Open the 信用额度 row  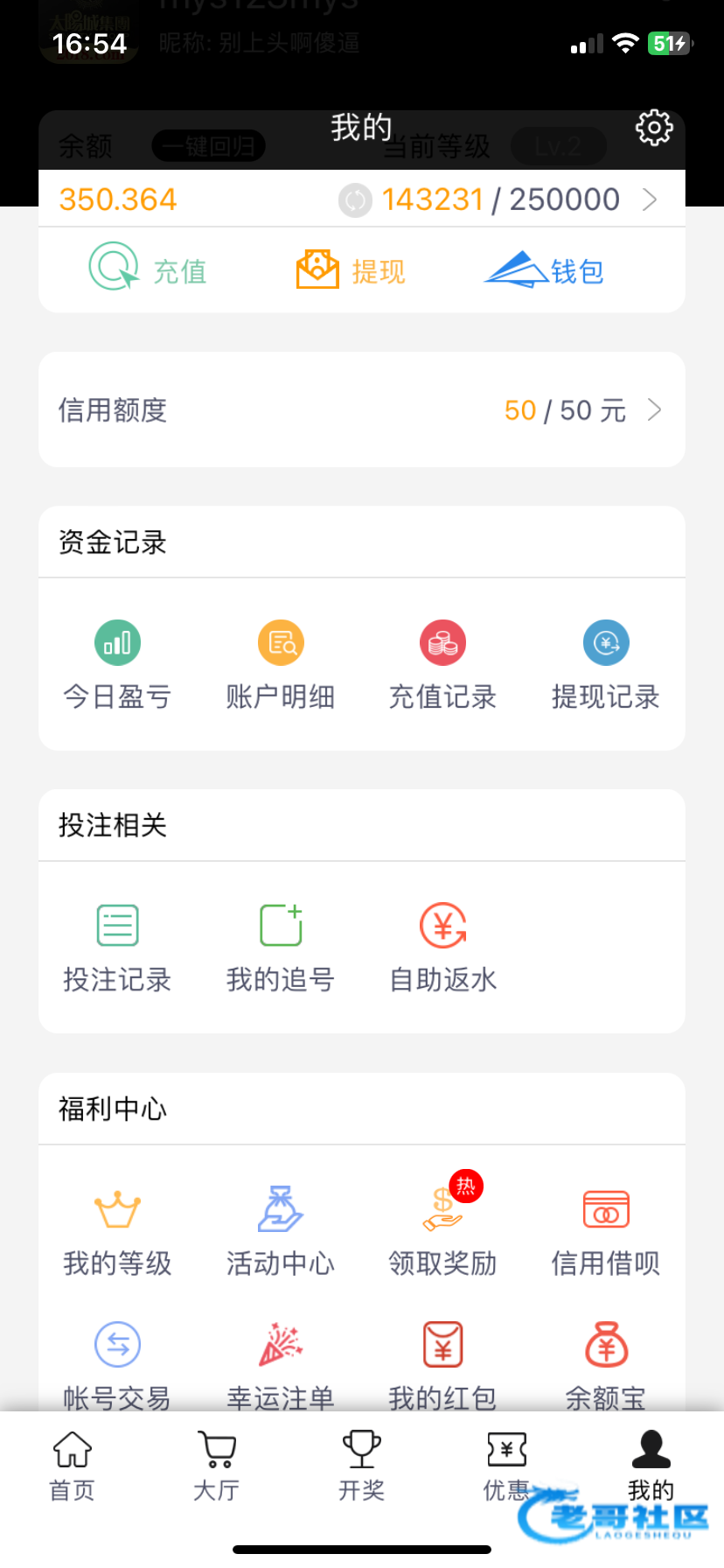point(361,409)
